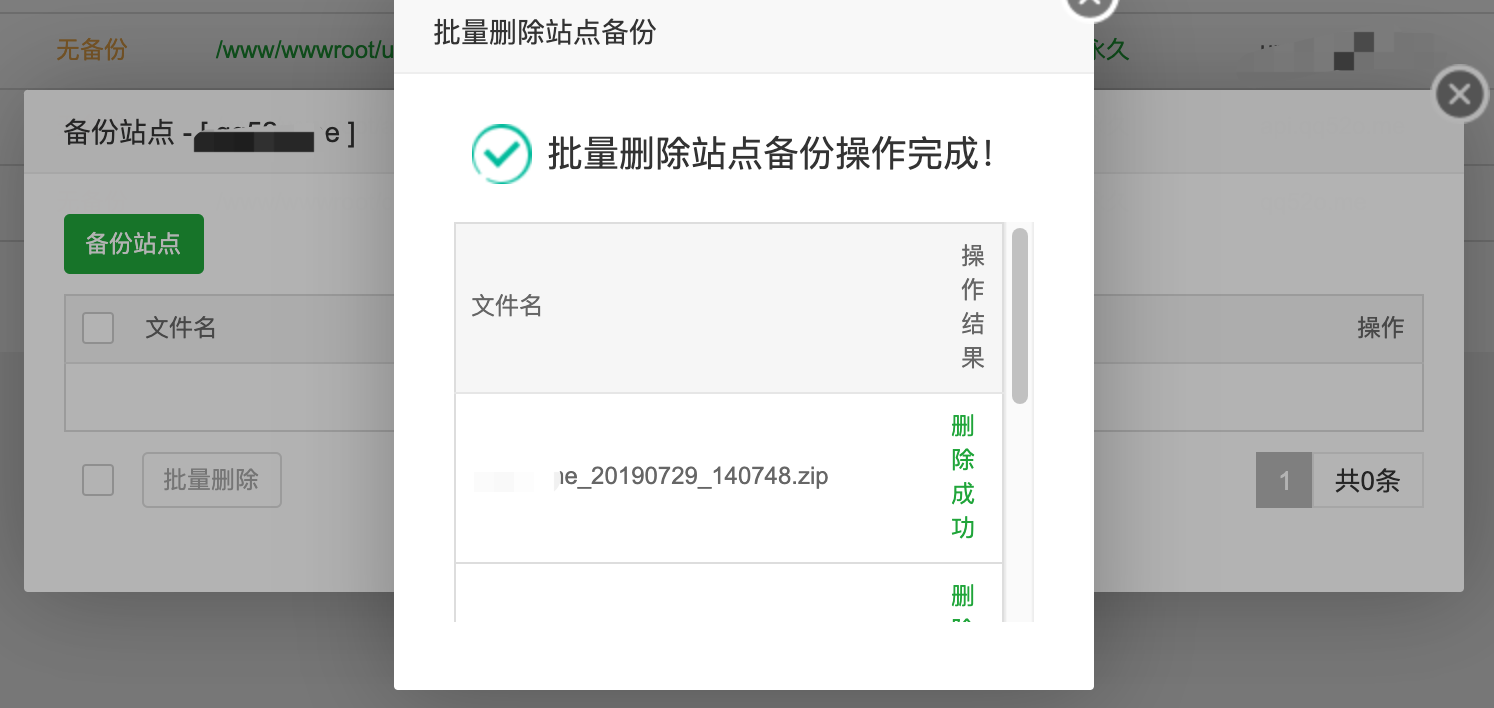The height and width of the screenshot is (708, 1494).
Task: Tick the checkbox next to 批量删除
Action: click(x=98, y=480)
